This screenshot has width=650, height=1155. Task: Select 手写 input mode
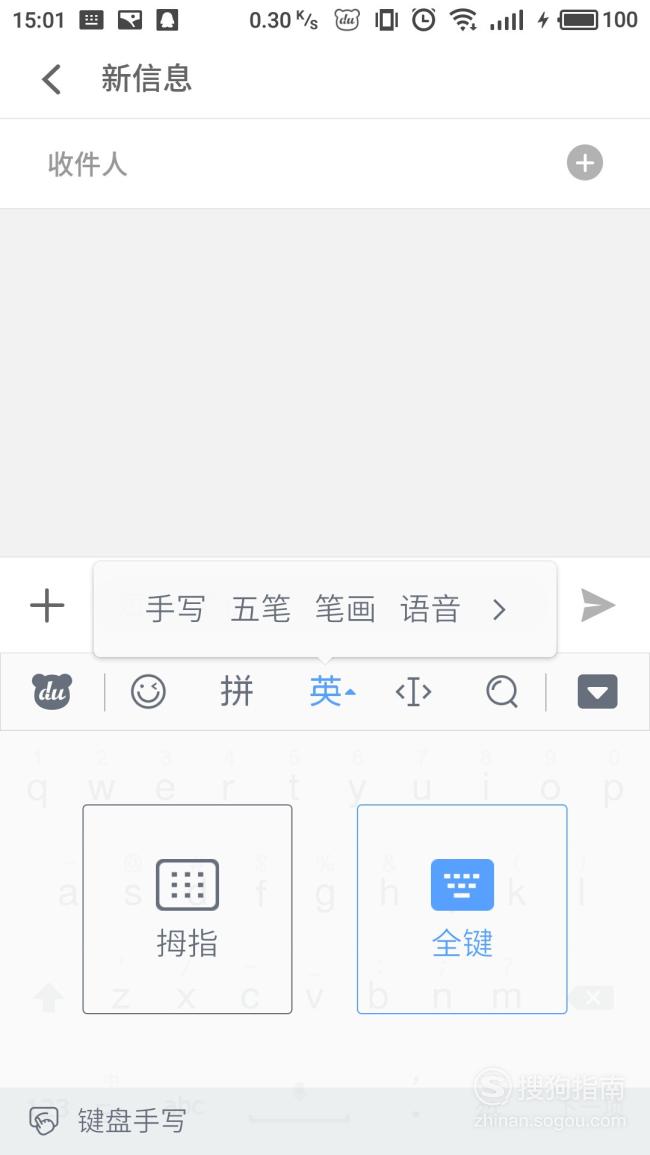click(175, 610)
